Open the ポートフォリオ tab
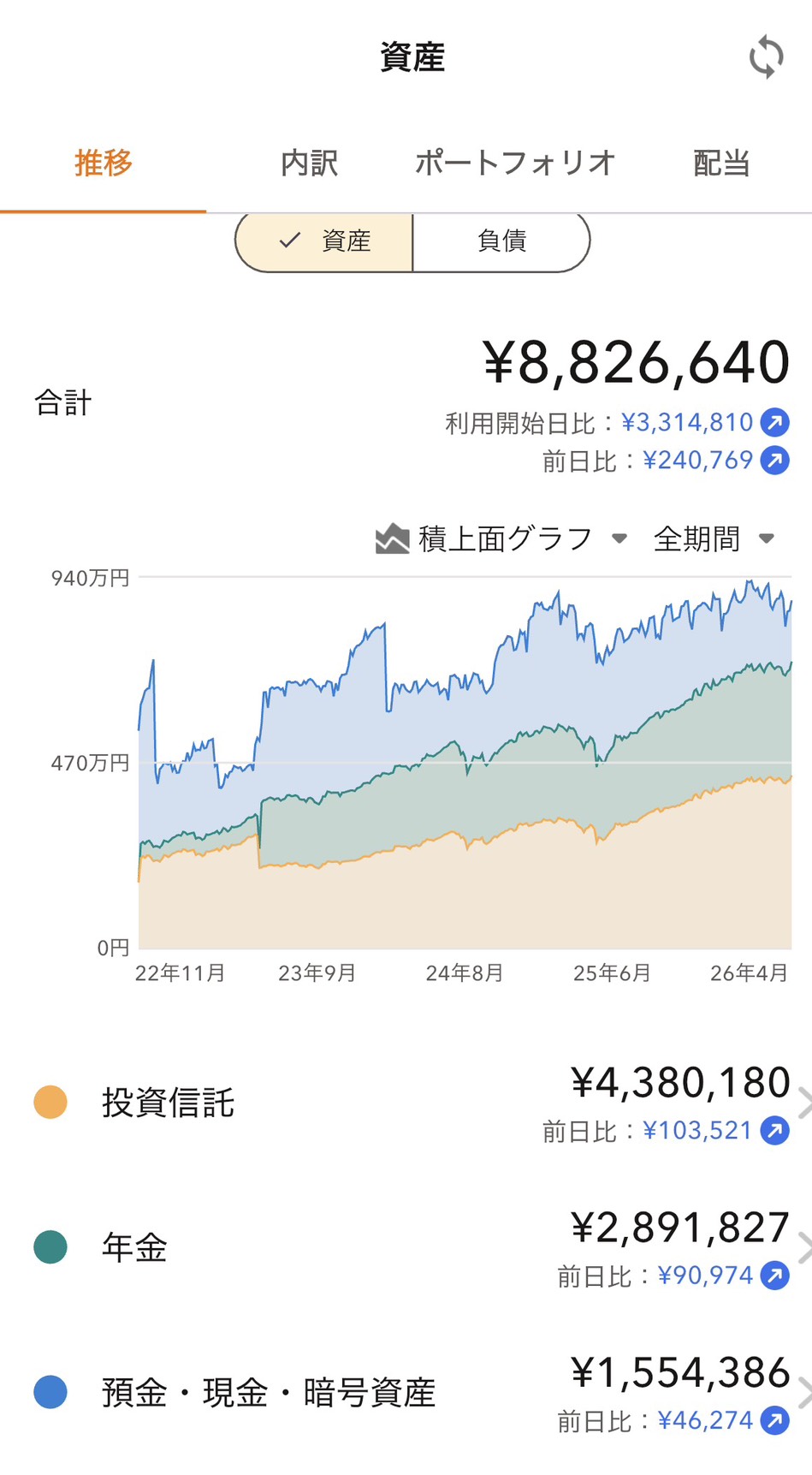This screenshot has width=812, height=1475. [515, 163]
